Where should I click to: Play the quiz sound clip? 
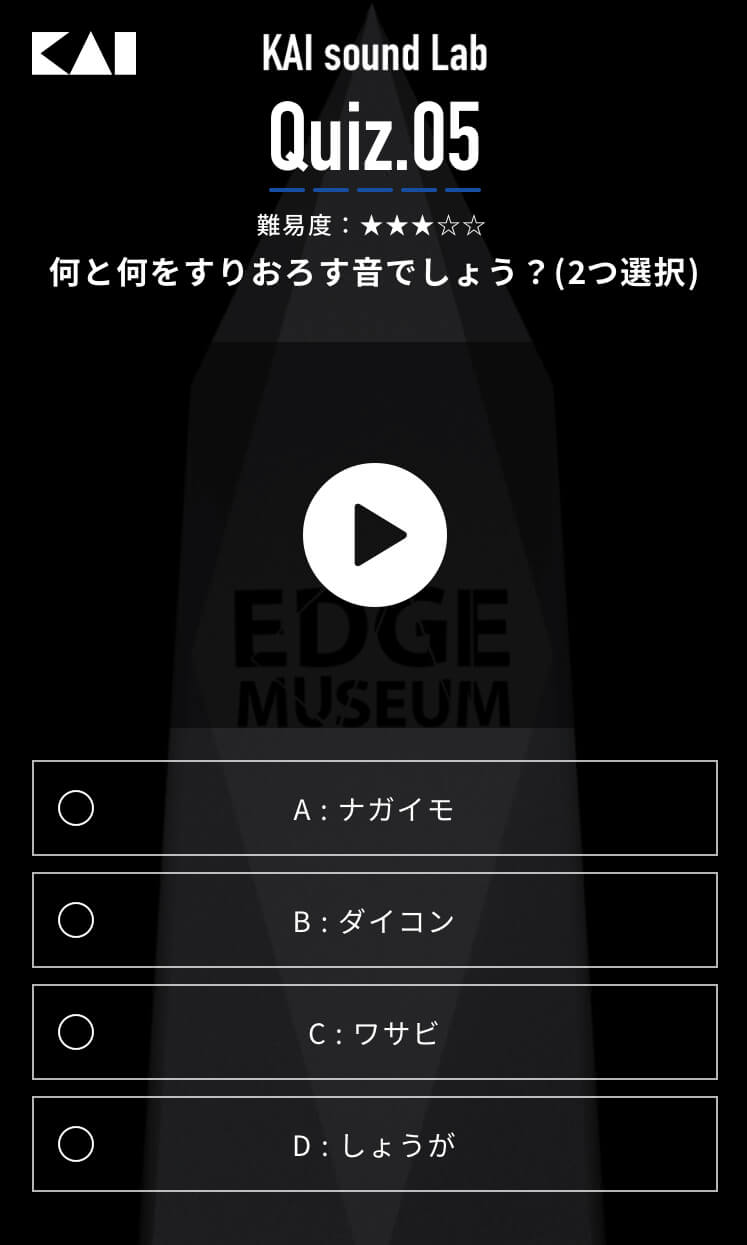pos(375,535)
